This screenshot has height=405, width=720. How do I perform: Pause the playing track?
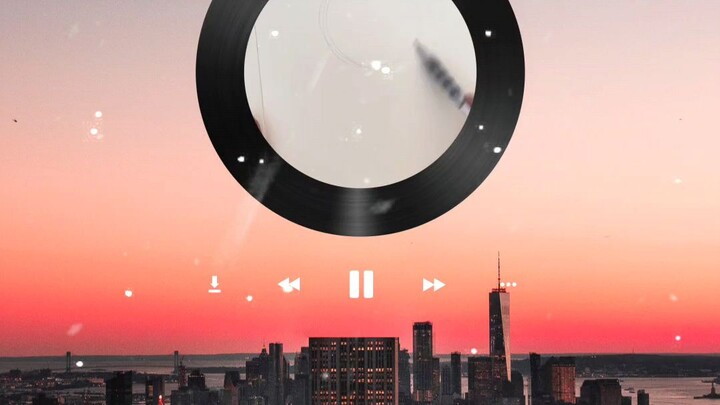(361, 284)
